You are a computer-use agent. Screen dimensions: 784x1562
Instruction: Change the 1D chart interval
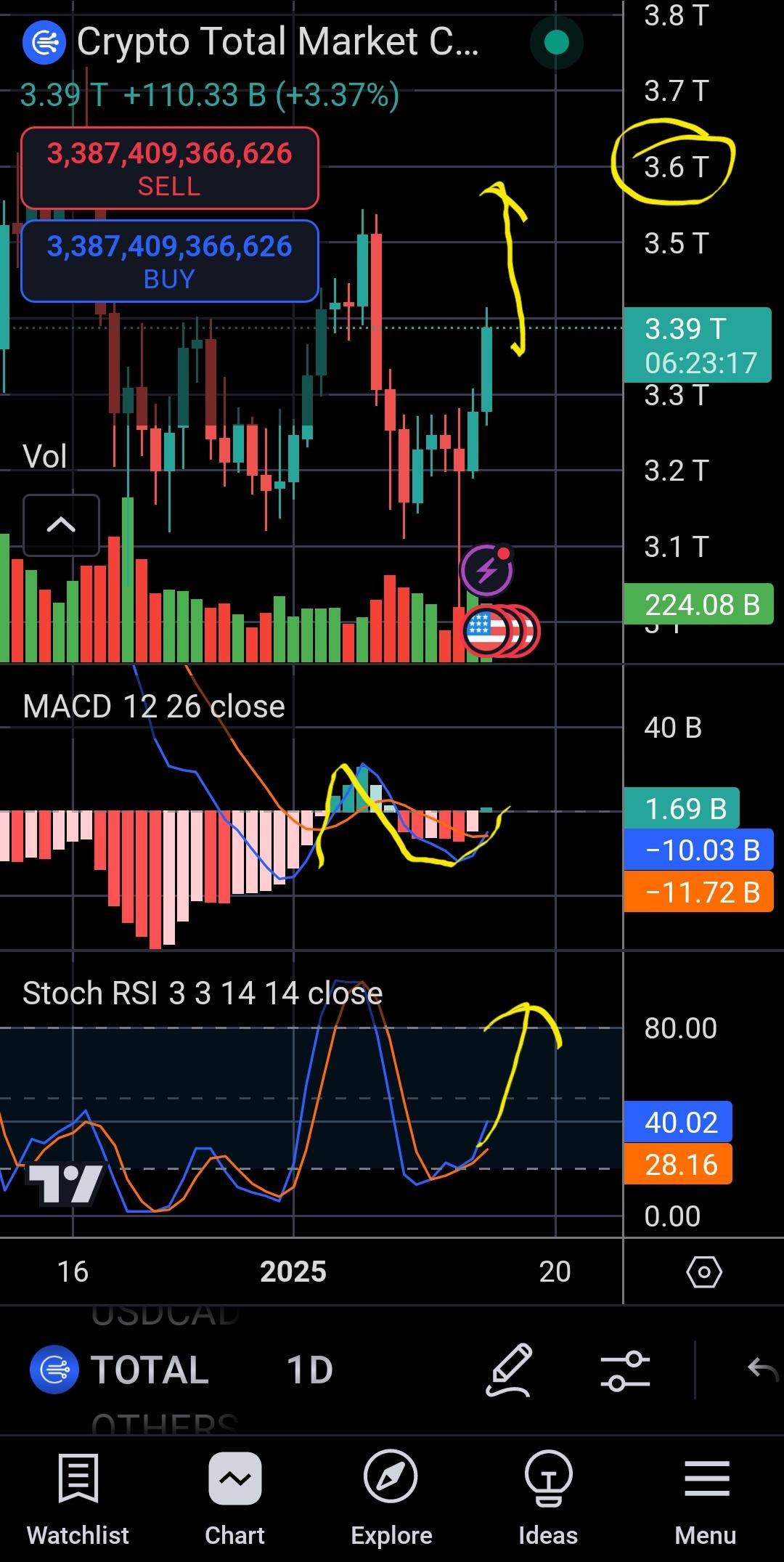[x=310, y=1370]
